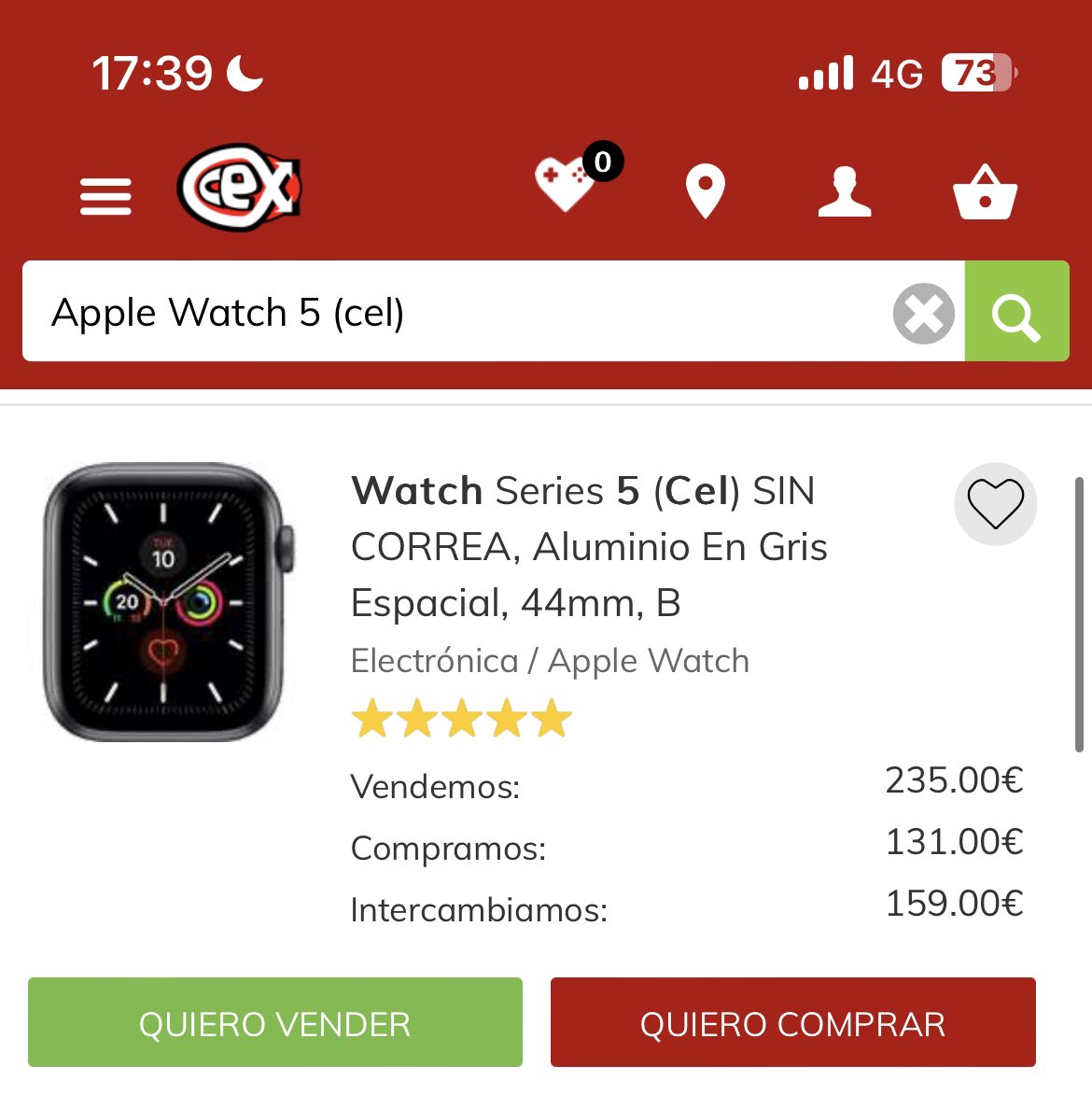Clear the search text
This screenshot has width=1092, height=1109.
923,313
